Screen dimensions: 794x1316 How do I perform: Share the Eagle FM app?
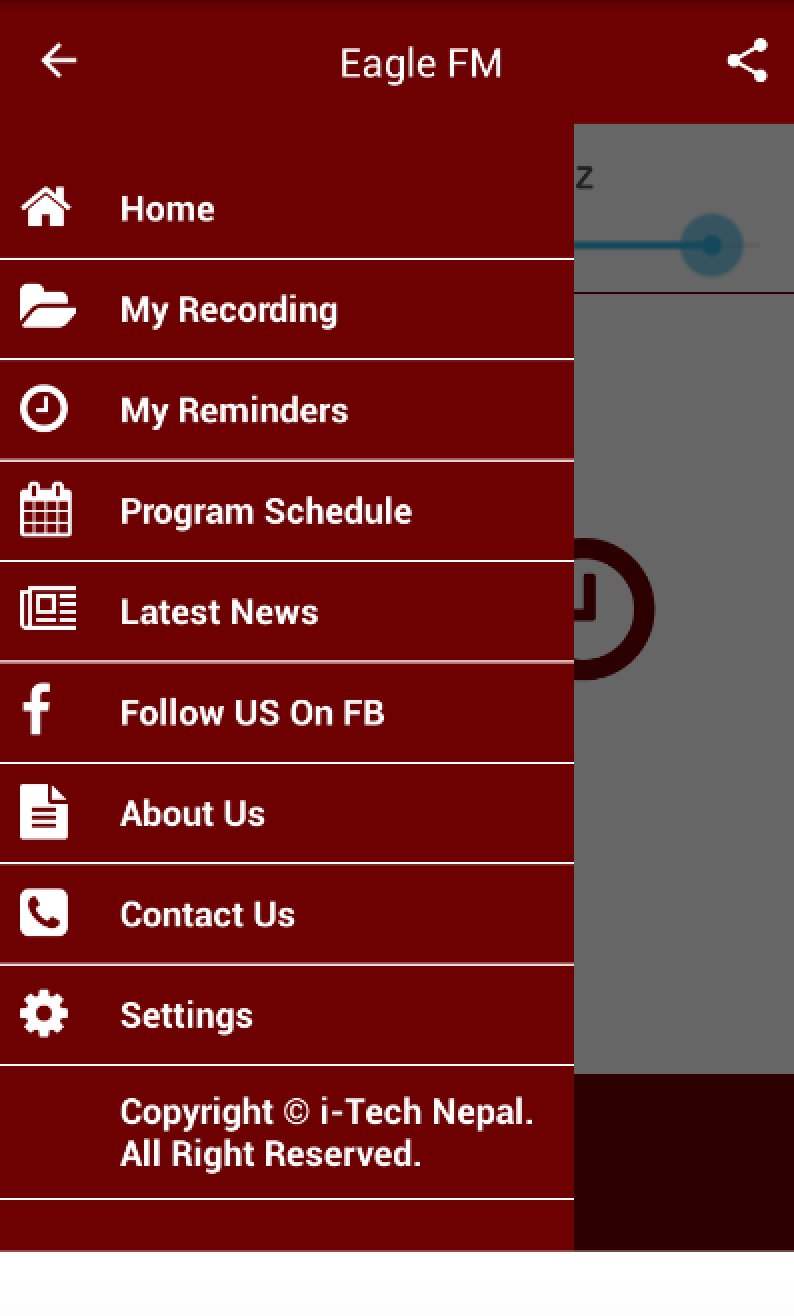click(747, 62)
